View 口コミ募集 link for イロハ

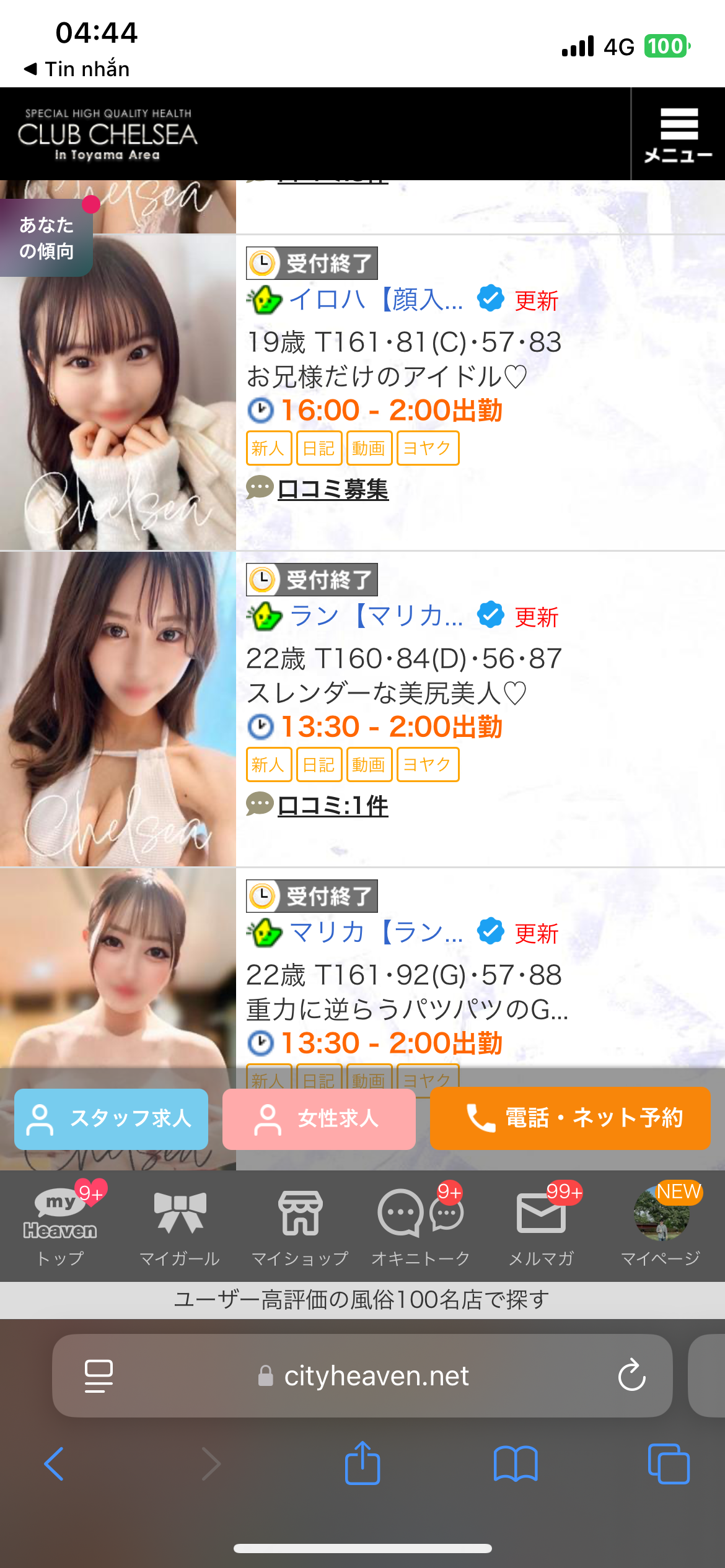(333, 490)
